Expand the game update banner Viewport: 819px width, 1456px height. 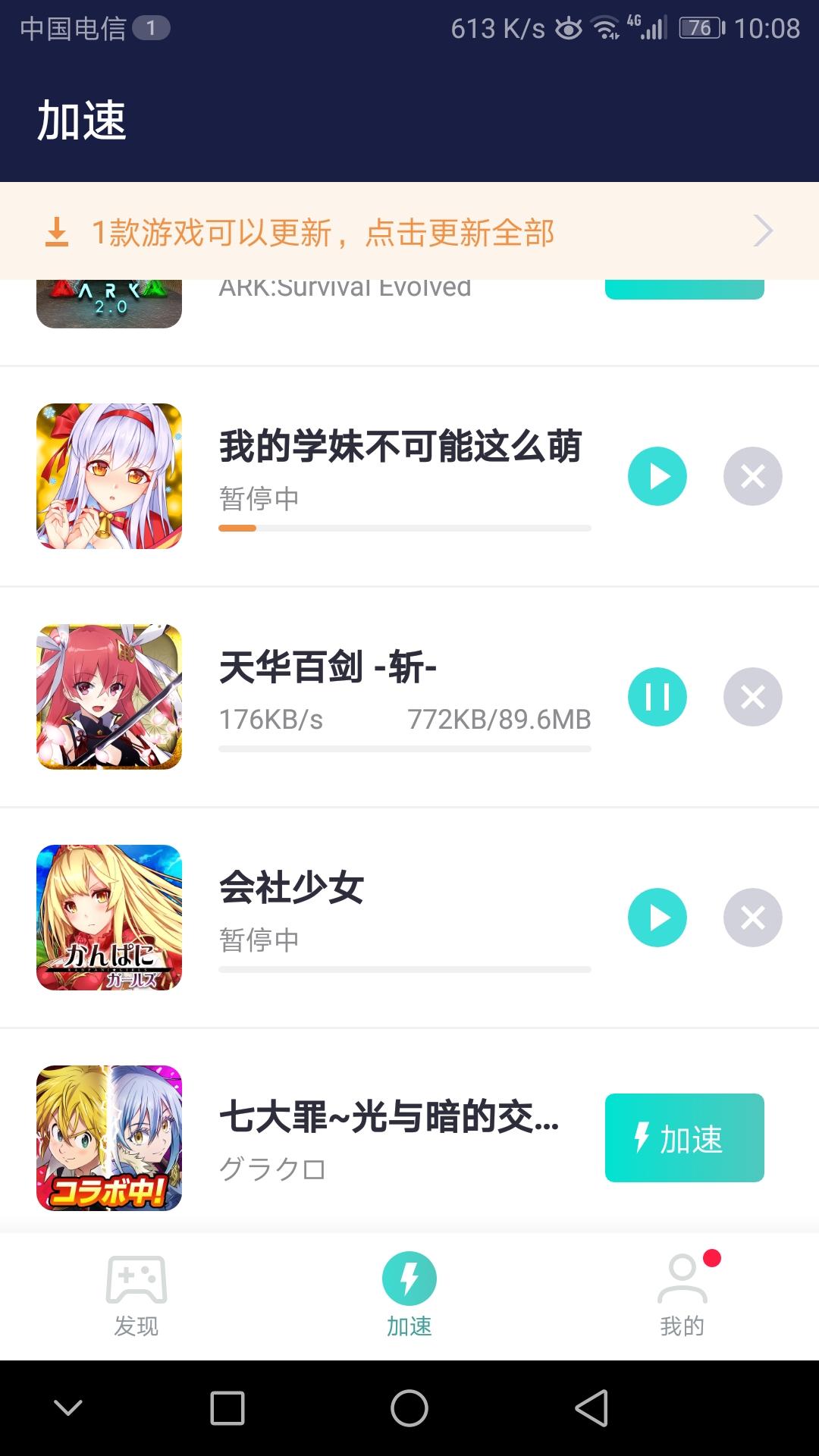coord(764,231)
